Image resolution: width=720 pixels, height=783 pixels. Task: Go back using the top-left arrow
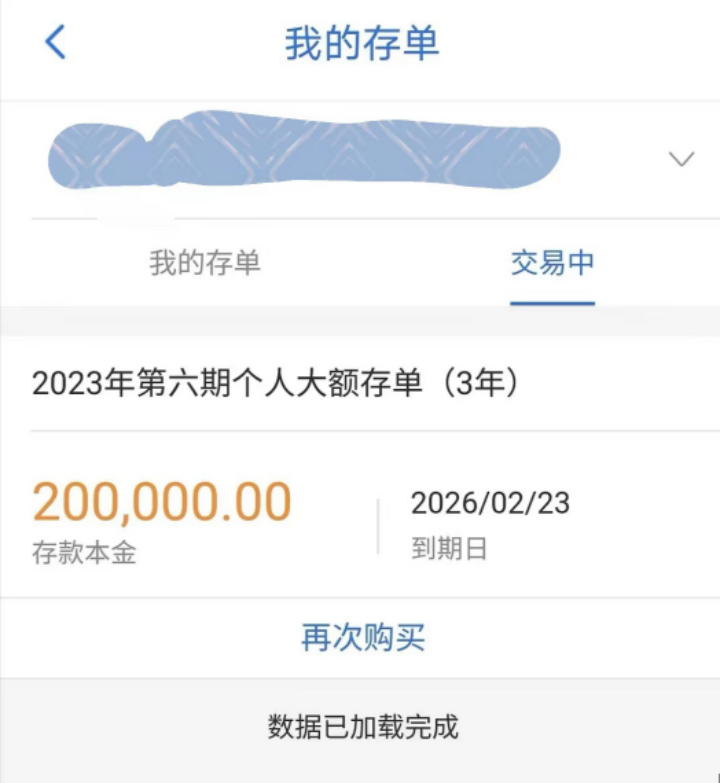pos(55,42)
